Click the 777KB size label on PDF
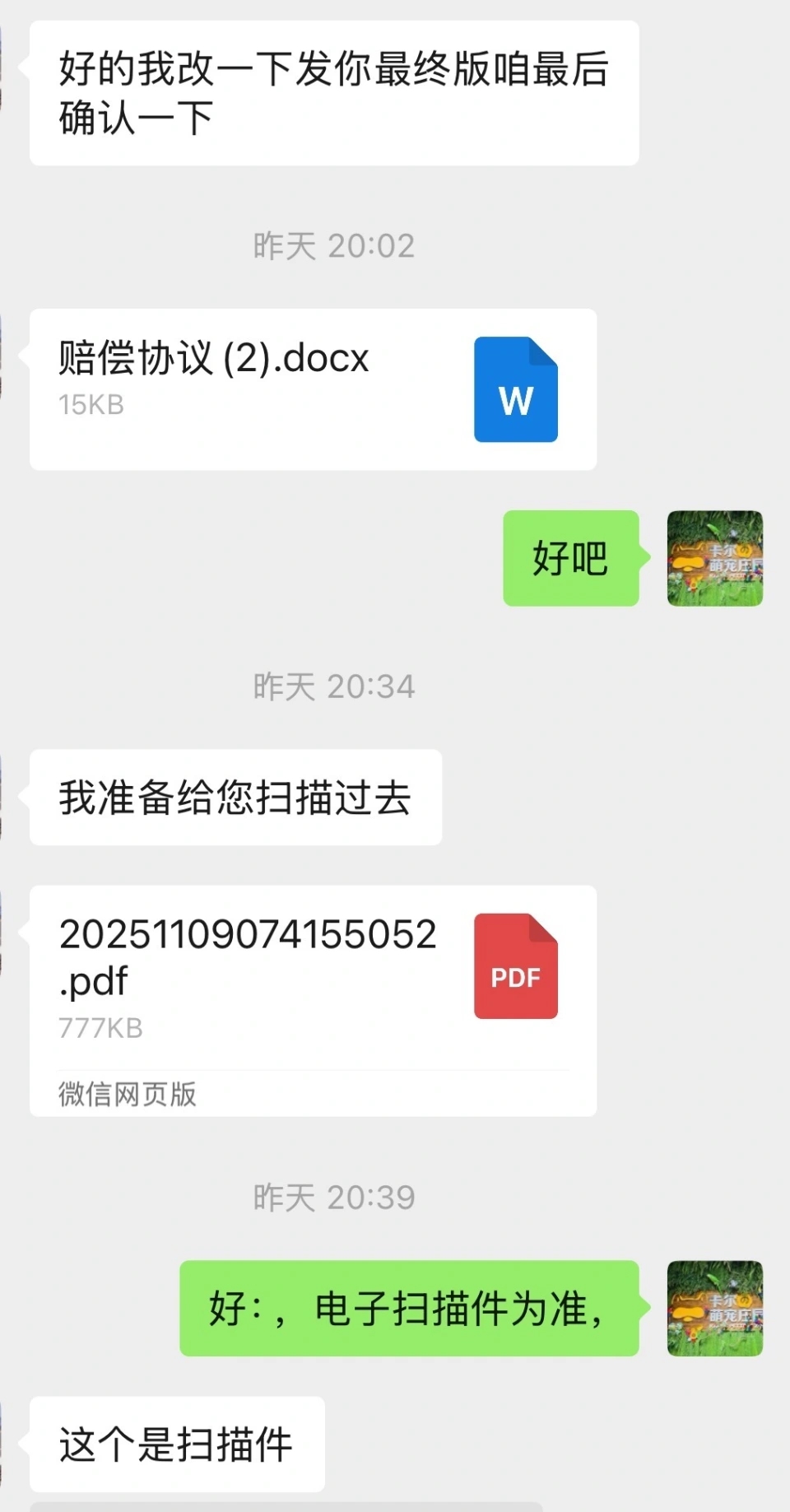This screenshot has height=1512, width=790. pyautogui.click(x=100, y=1028)
